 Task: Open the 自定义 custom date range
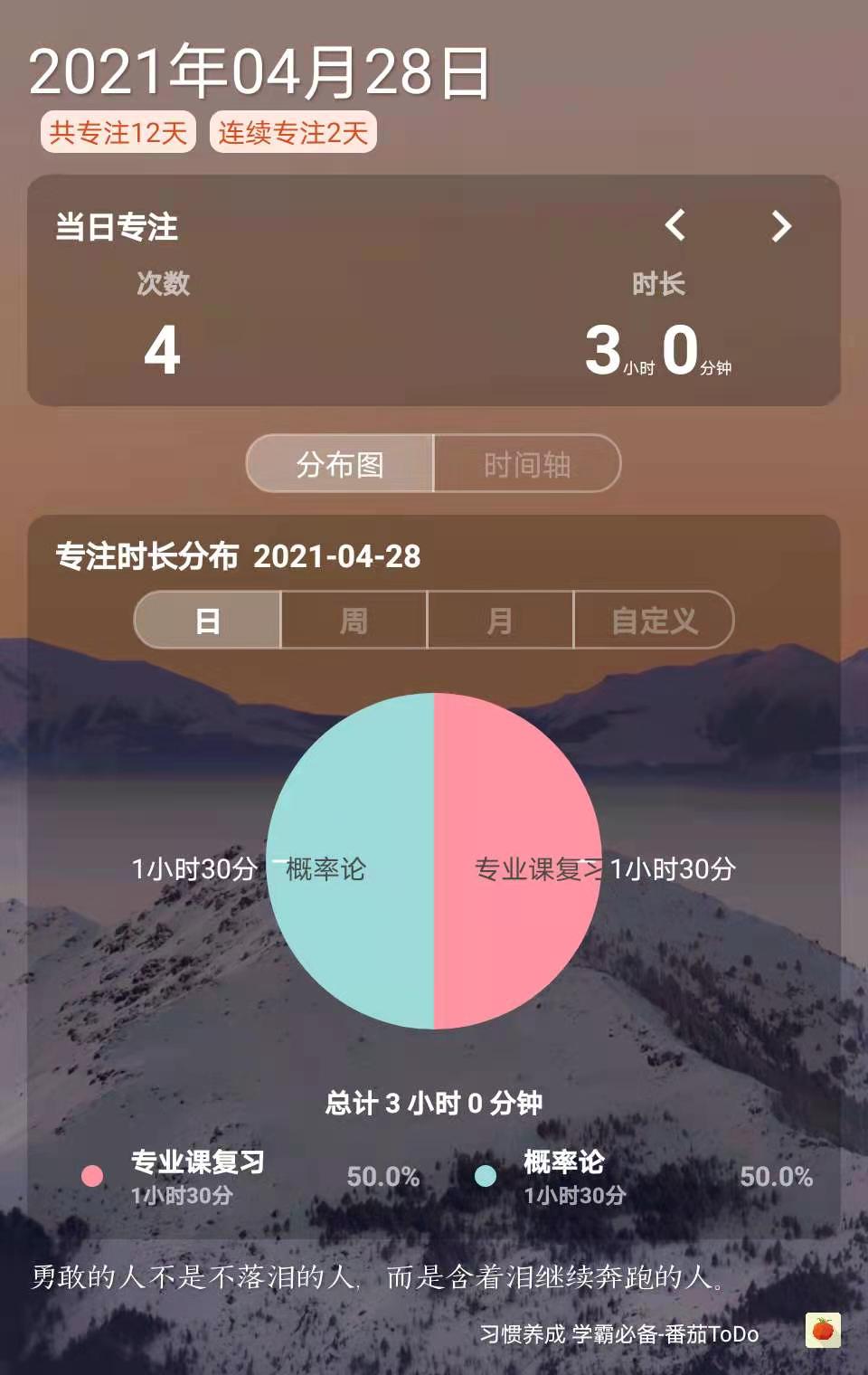point(653,621)
